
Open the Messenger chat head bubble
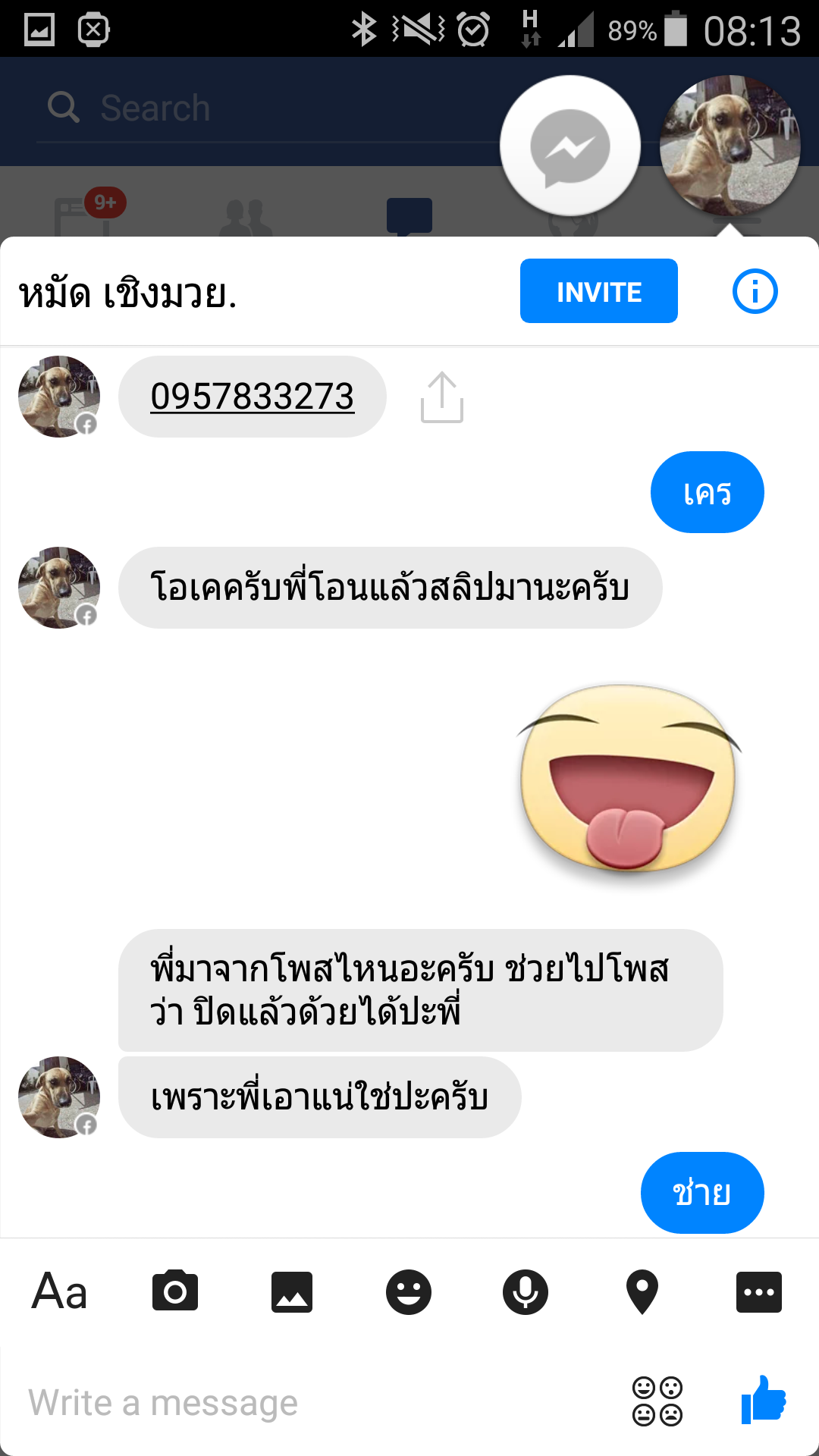(570, 146)
